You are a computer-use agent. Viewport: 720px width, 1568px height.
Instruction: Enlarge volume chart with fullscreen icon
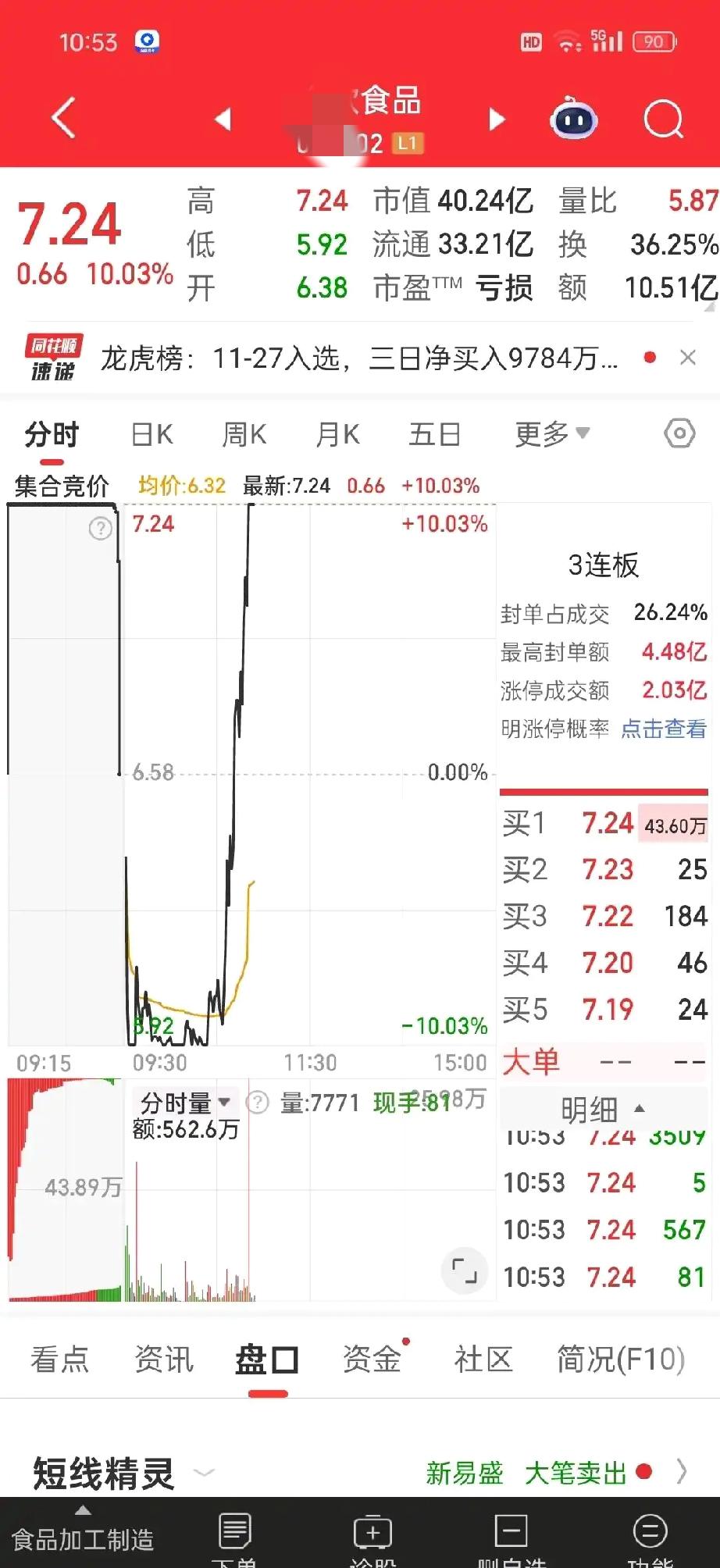click(465, 1270)
